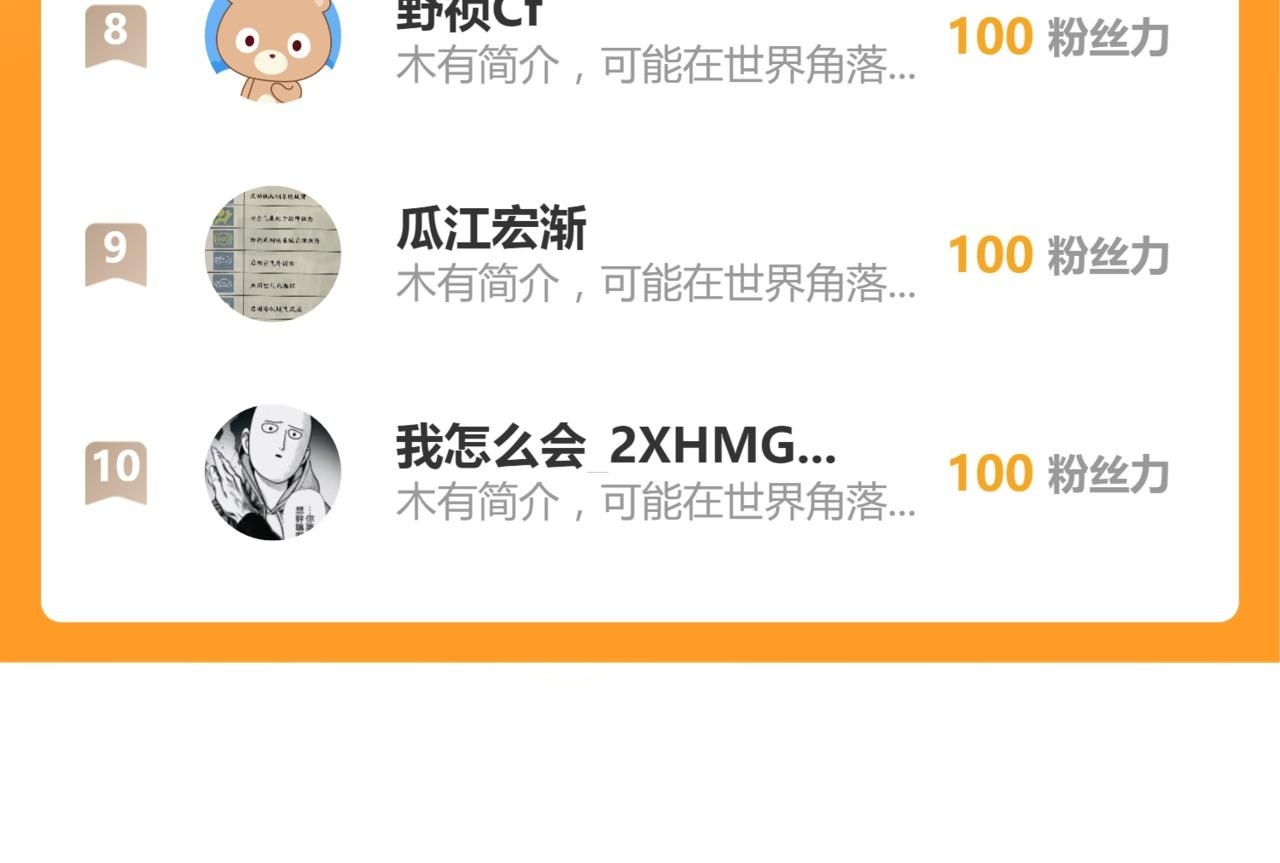Open the 我怎么会_2XHMG... user row
This screenshot has height=863, width=1280.
pos(640,472)
